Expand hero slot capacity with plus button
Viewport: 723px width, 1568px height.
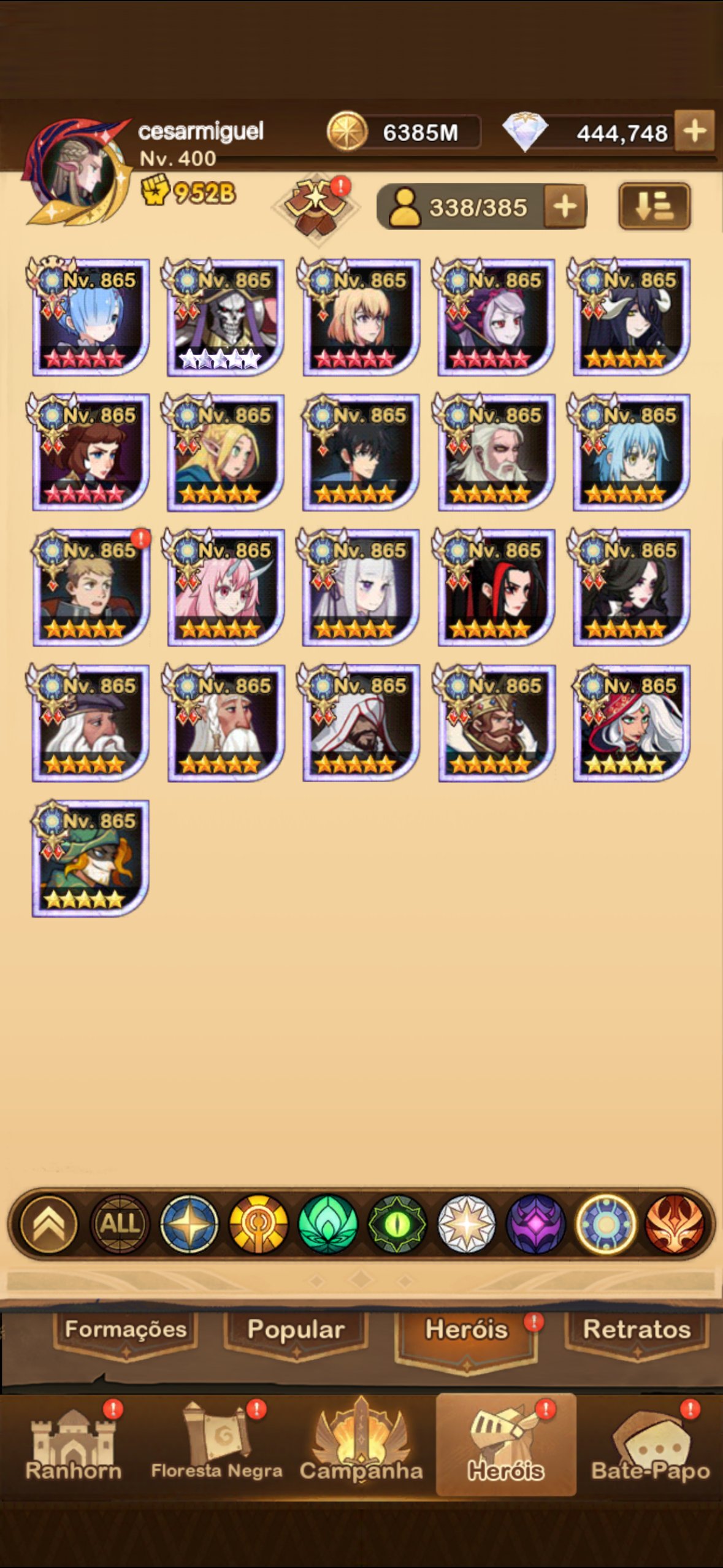click(x=565, y=207)
